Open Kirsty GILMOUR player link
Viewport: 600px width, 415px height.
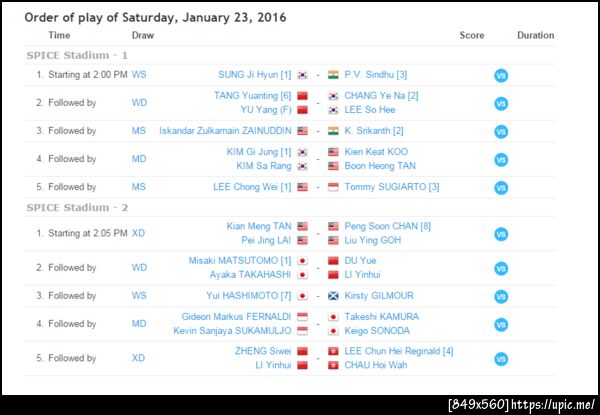coord(379,296)
